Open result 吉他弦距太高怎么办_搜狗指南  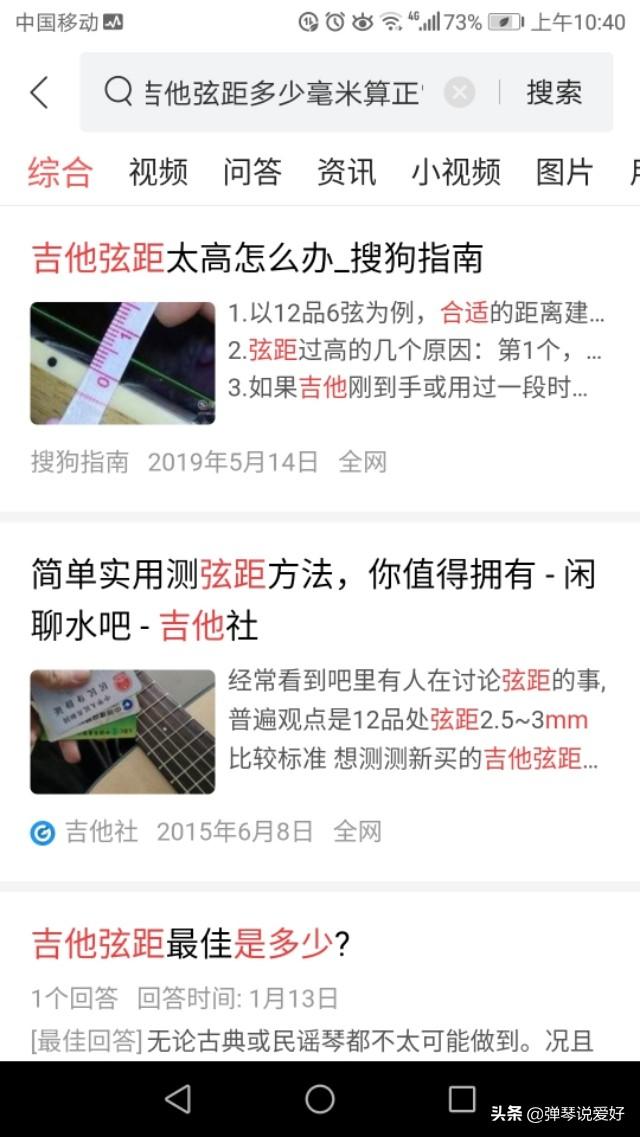point(258,258)
